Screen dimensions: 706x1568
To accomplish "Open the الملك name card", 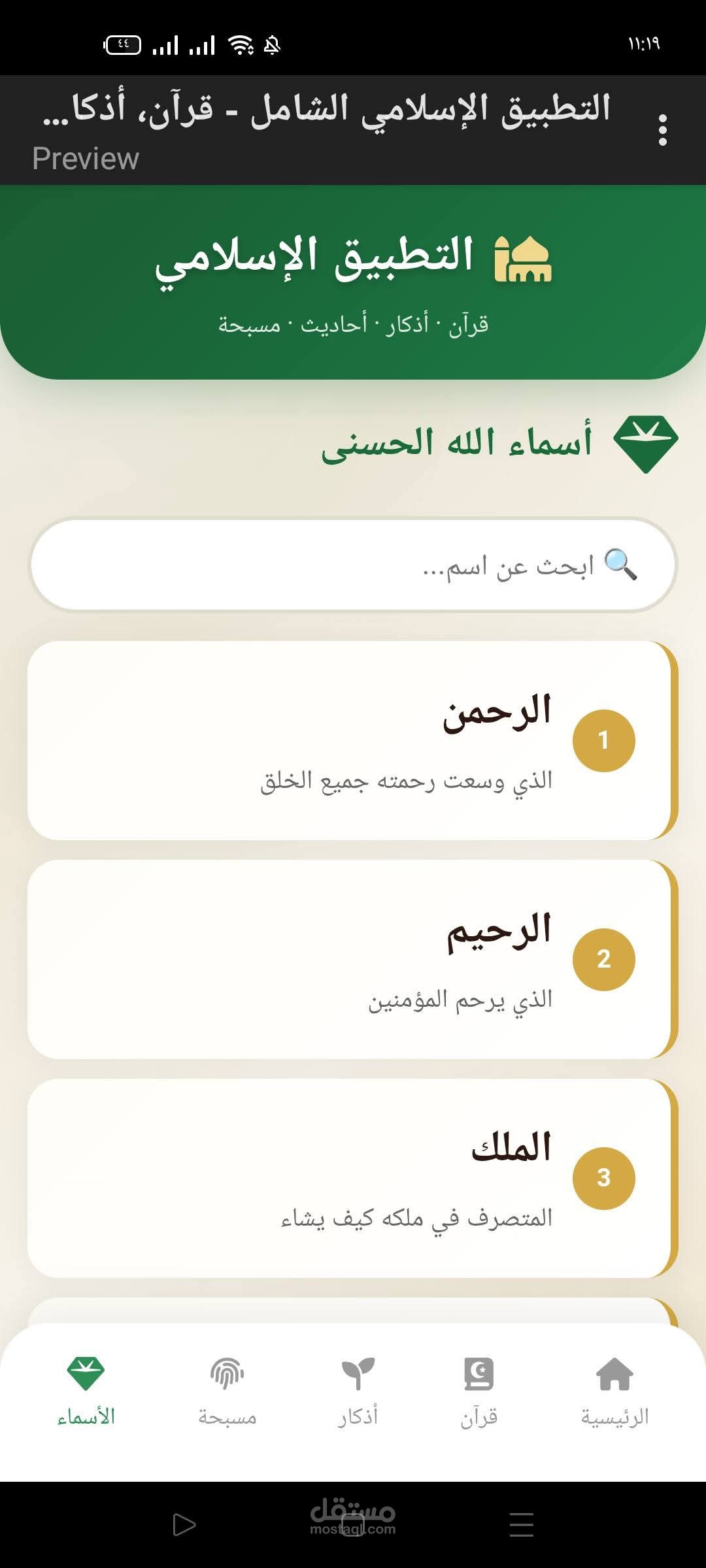I will tap(353, 1178).
